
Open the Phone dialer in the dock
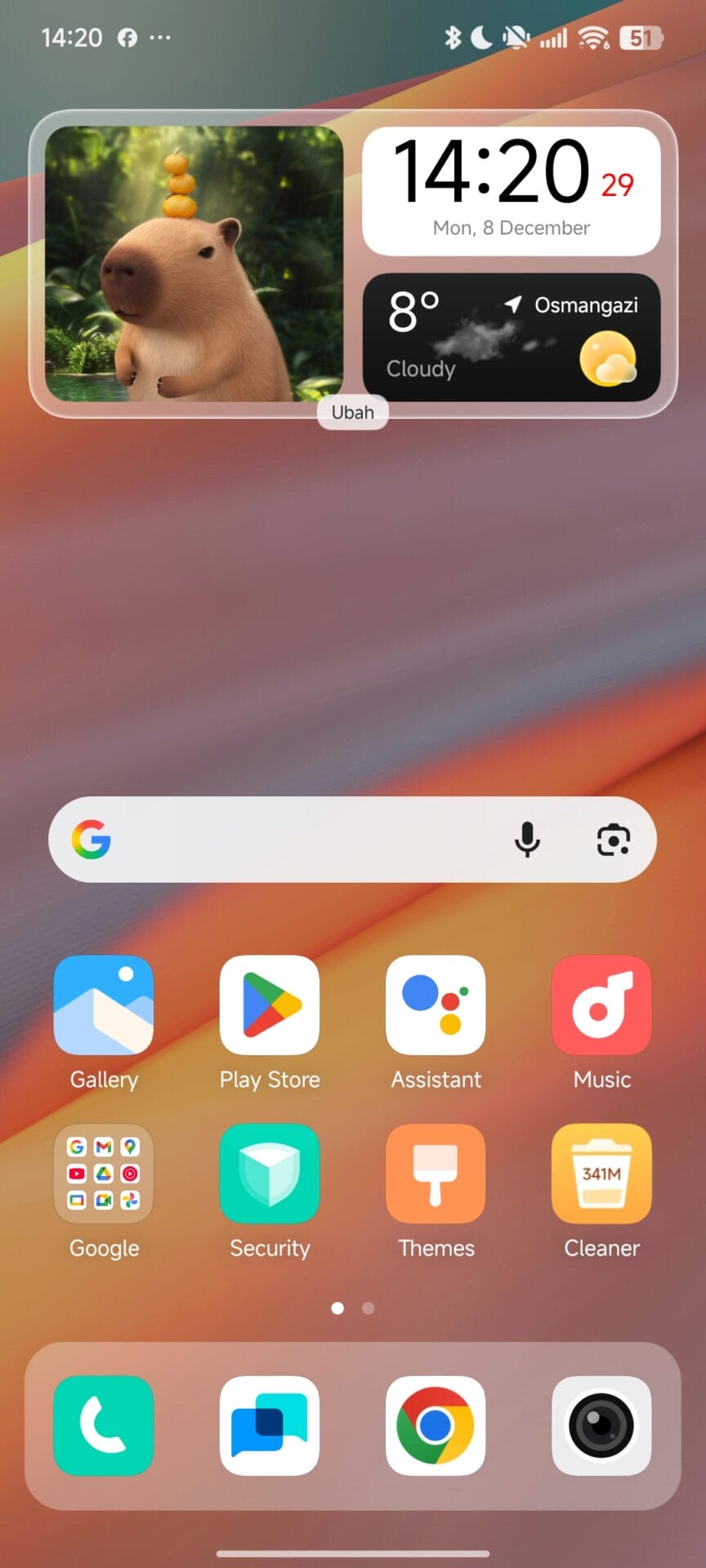coord(104,1426)
